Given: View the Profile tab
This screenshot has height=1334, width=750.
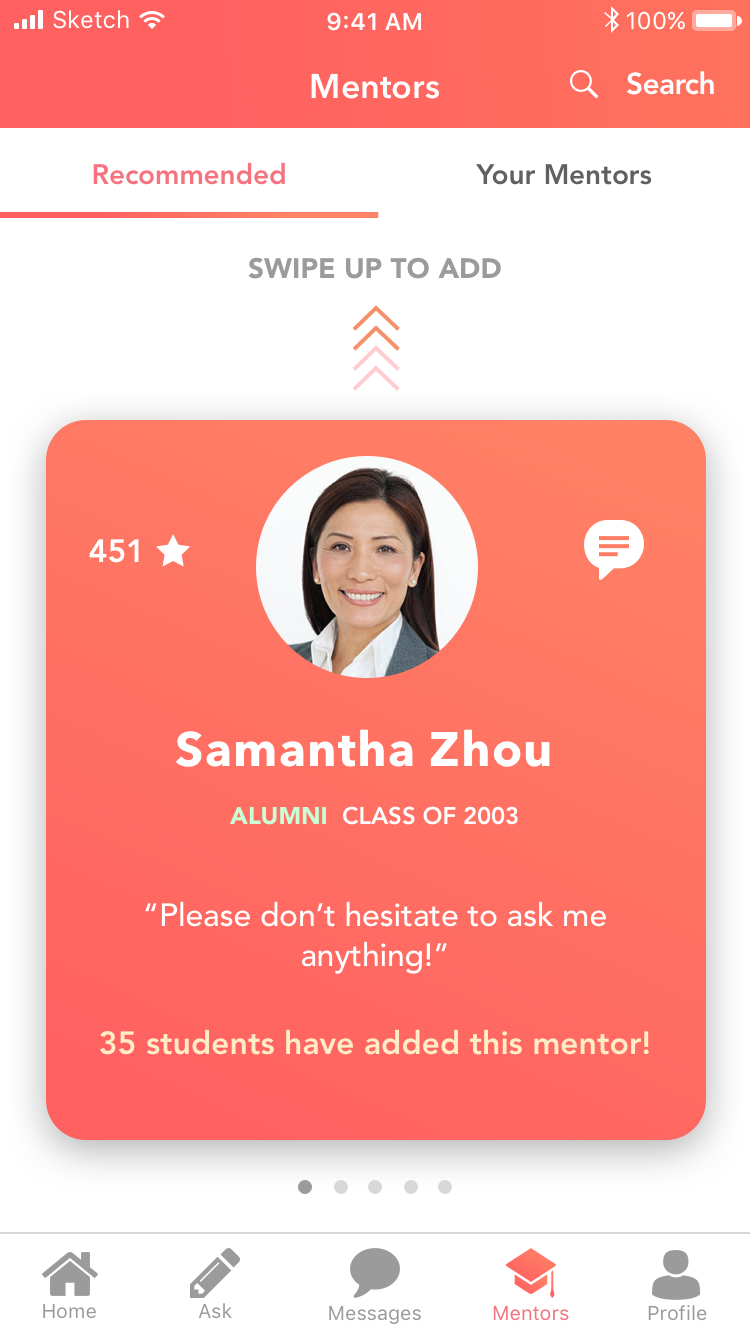Looking at the screenshot, I should pyautogui.click(x=677, y=1286).
